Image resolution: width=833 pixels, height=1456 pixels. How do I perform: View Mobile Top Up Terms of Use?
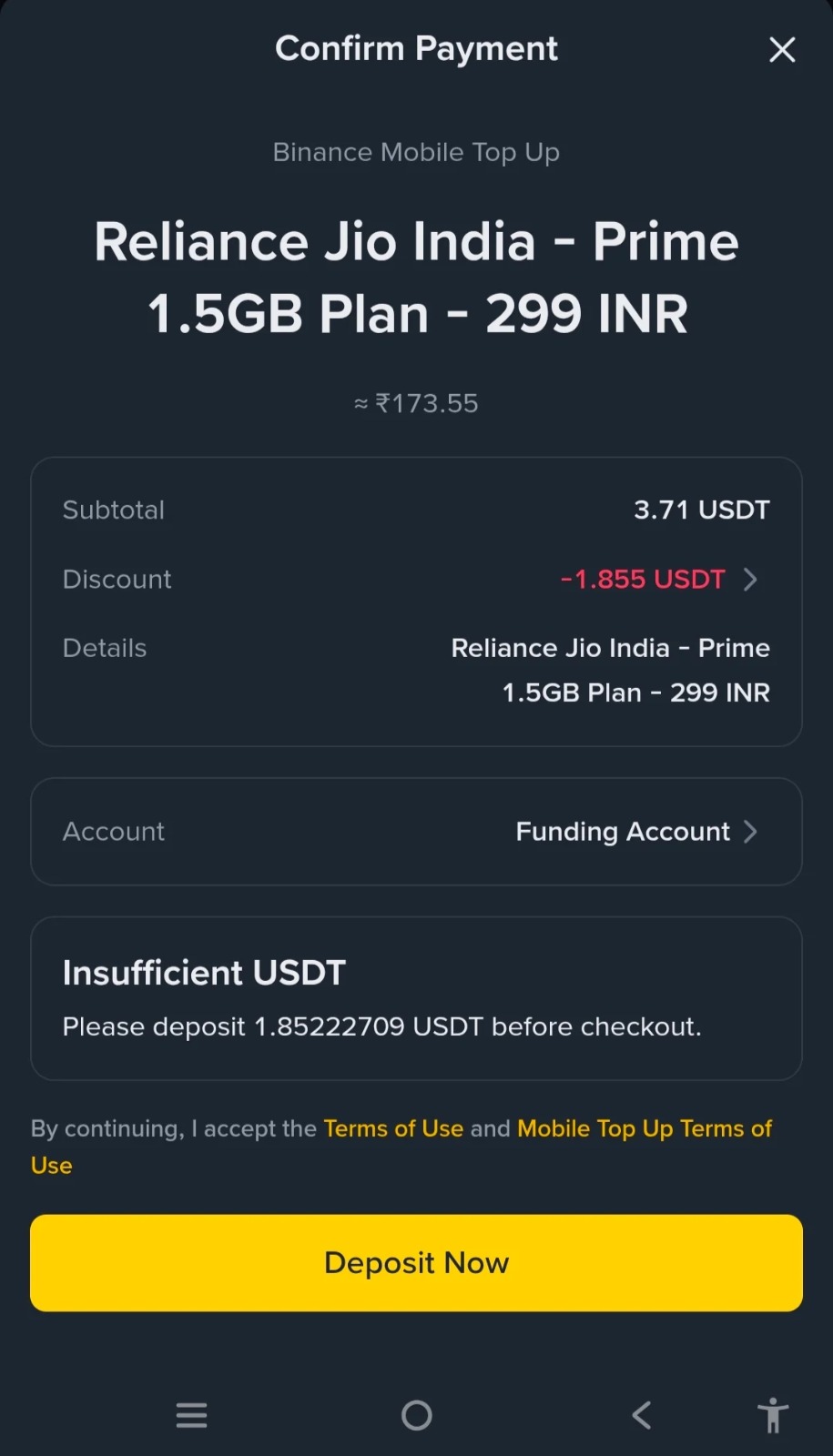click(x=644, y=1128)
